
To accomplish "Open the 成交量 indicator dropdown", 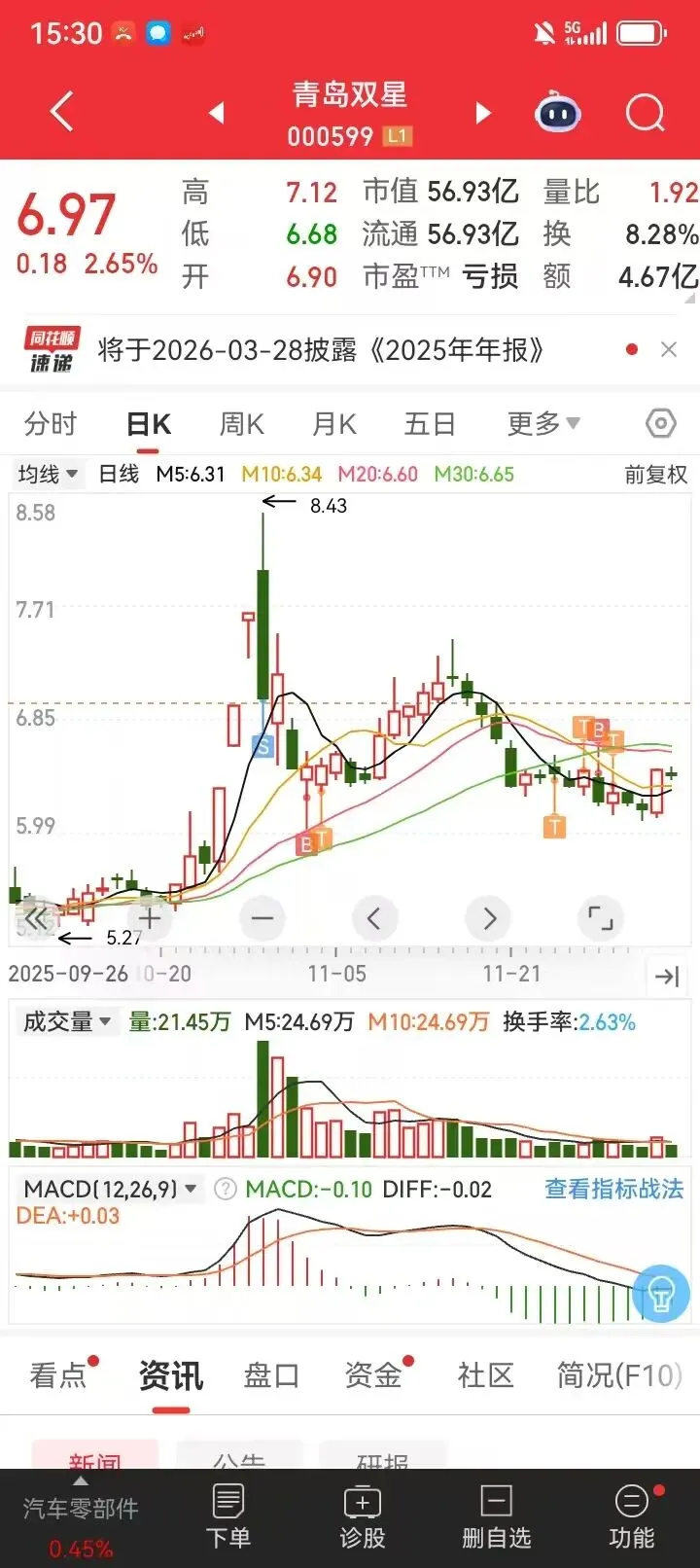I will coord(67,1021).
